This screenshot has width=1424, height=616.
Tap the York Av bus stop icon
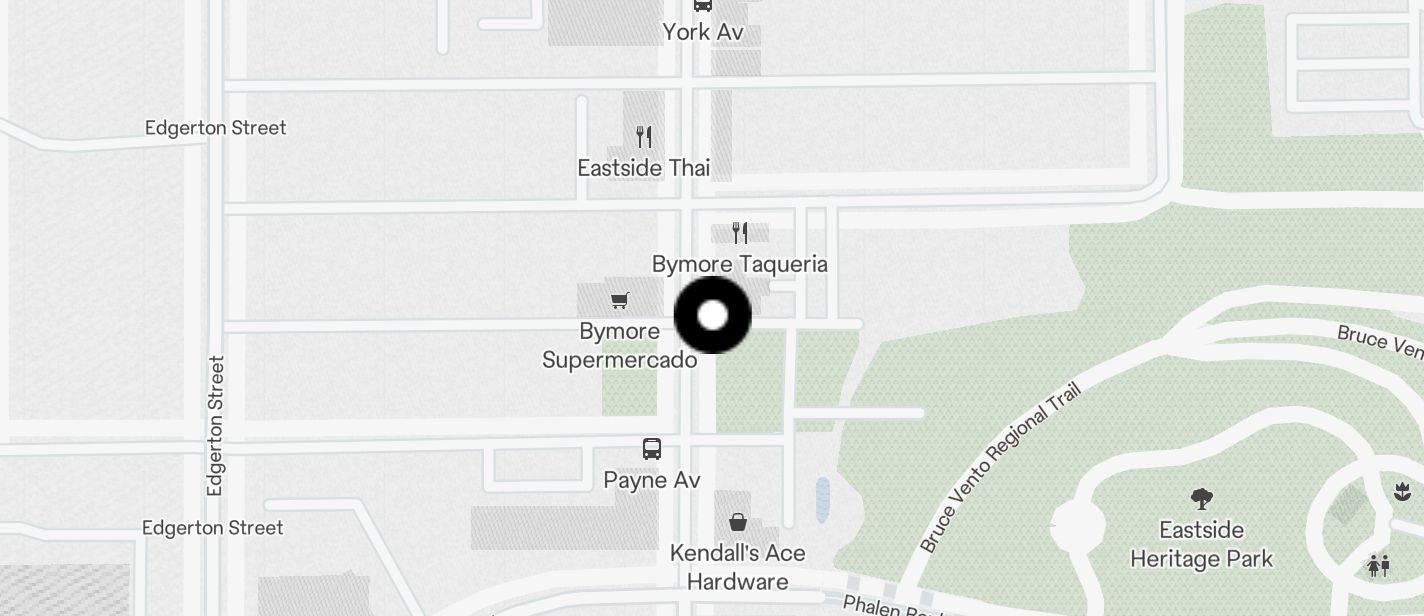pos(703,5)
